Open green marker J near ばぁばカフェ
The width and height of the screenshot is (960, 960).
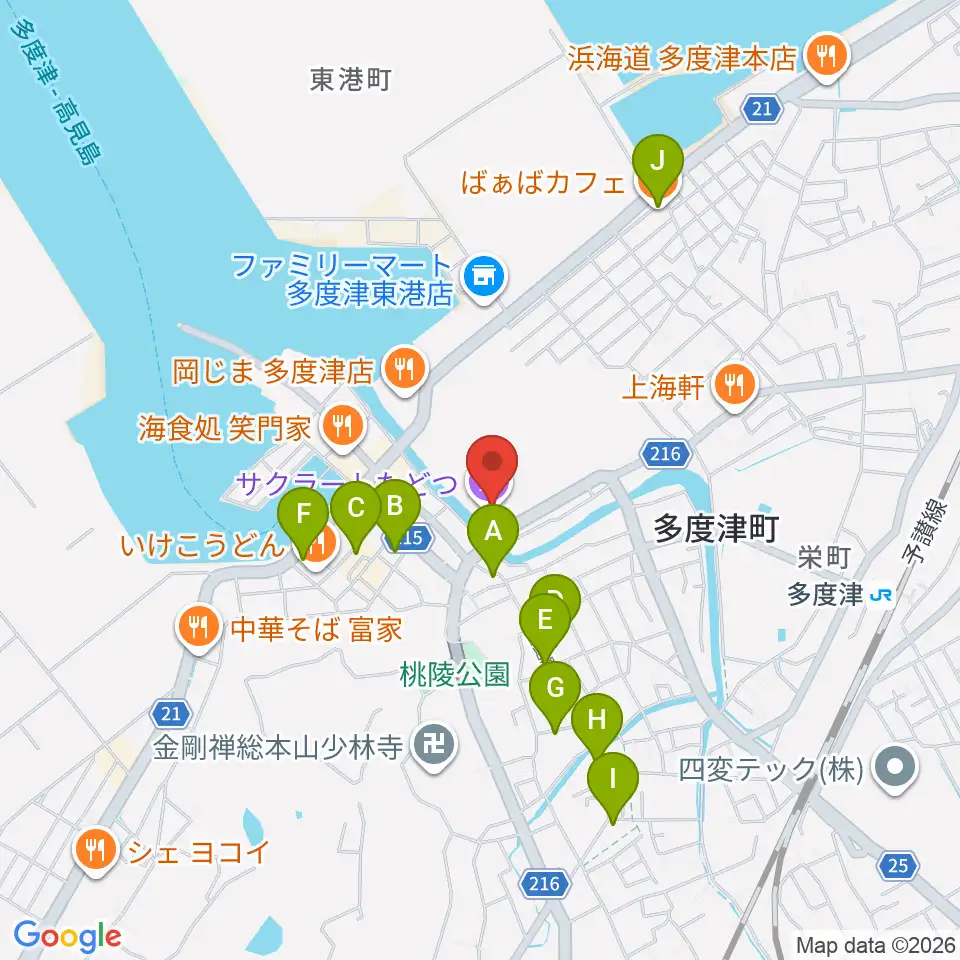(658, 163)
